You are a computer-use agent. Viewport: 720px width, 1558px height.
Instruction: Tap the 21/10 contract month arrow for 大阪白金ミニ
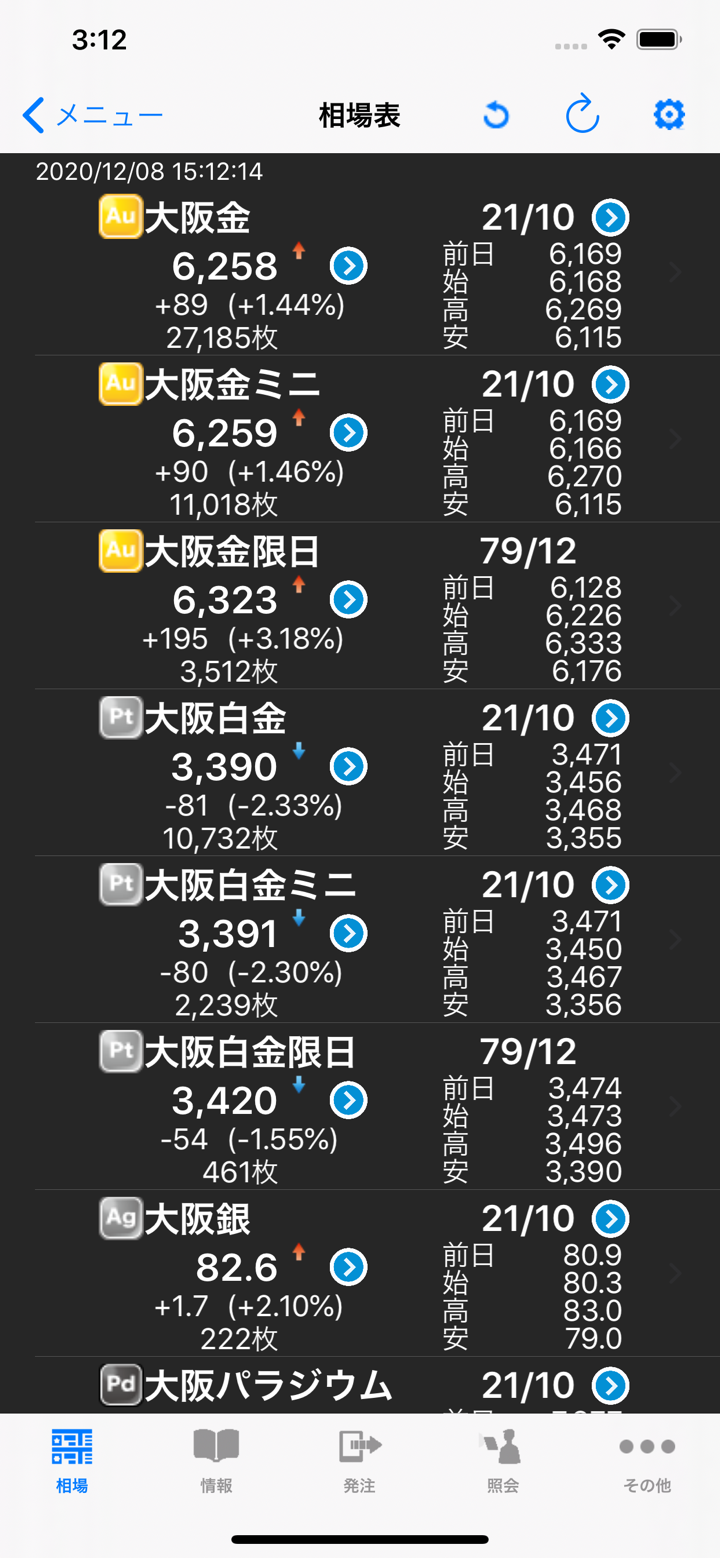coord(610,885)
